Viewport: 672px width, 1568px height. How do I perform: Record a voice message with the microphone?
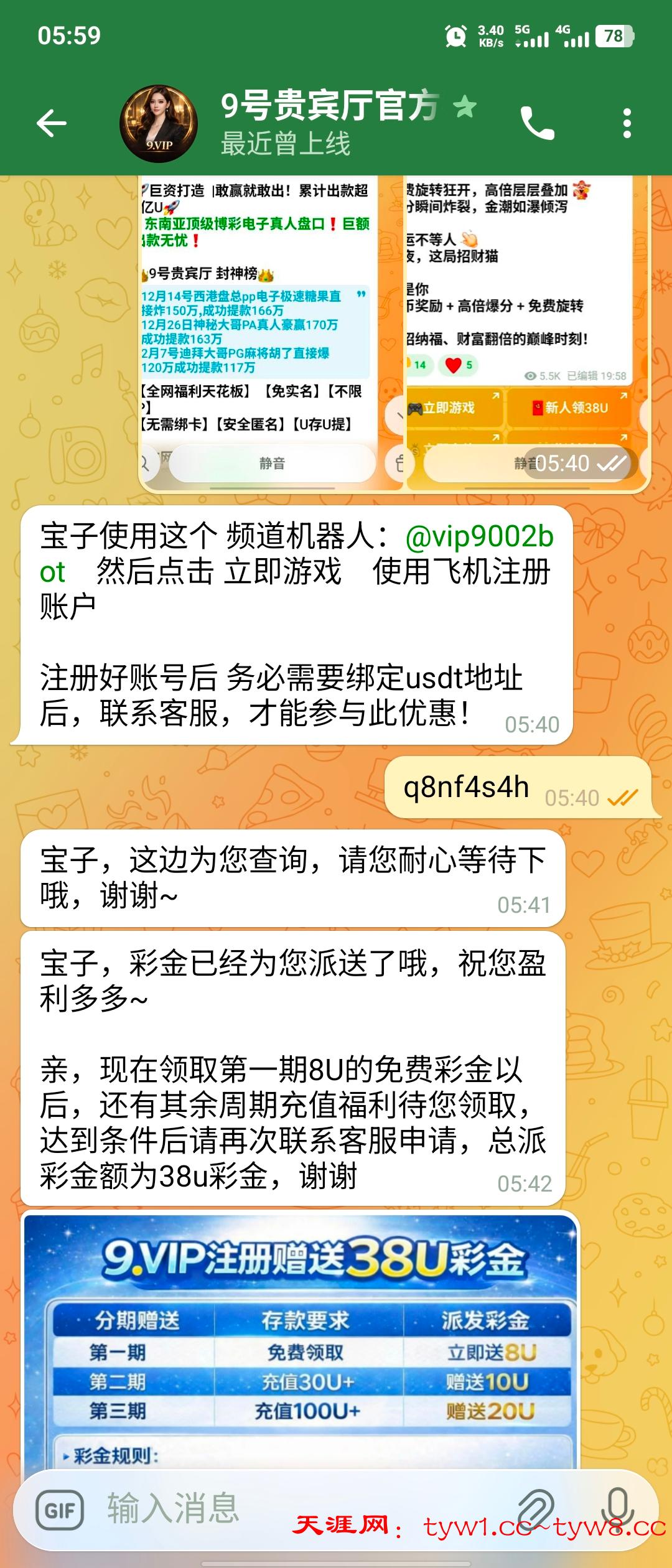tap(618, 1510)
